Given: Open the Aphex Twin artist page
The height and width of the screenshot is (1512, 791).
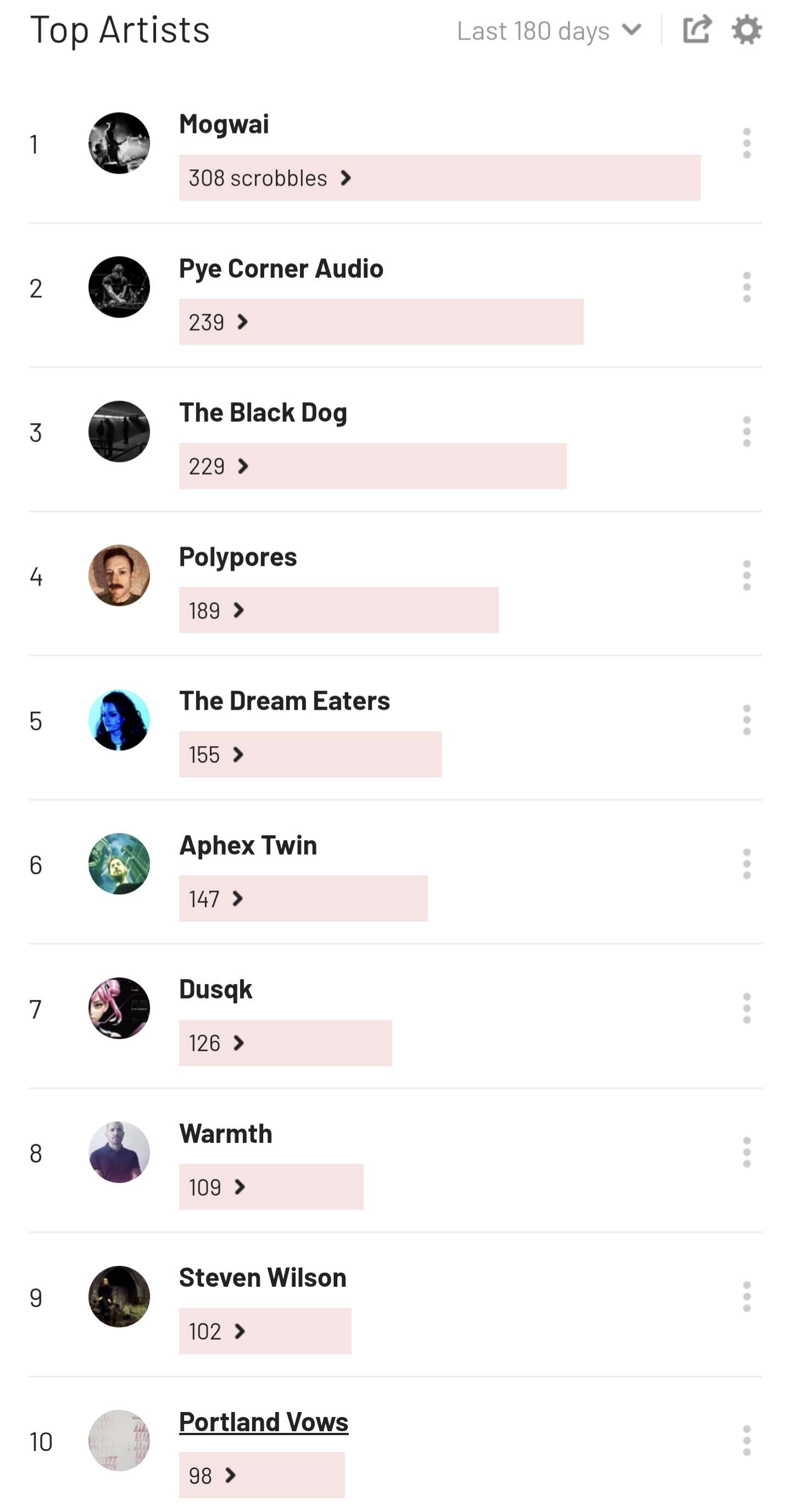Looking at the screenshot, I should coord(248,845).
